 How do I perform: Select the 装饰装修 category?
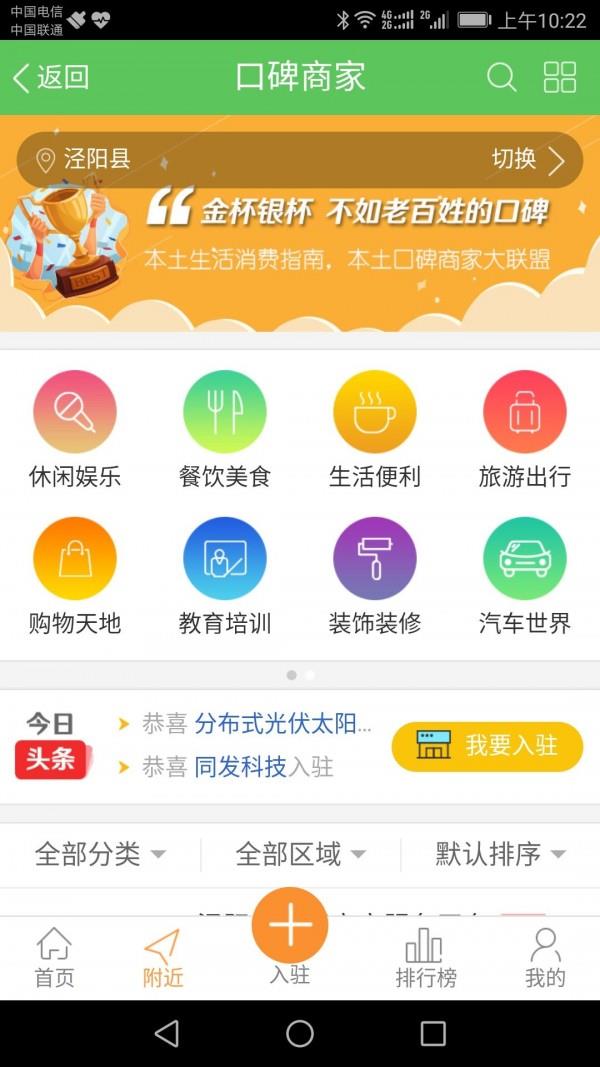pos(375,577)
